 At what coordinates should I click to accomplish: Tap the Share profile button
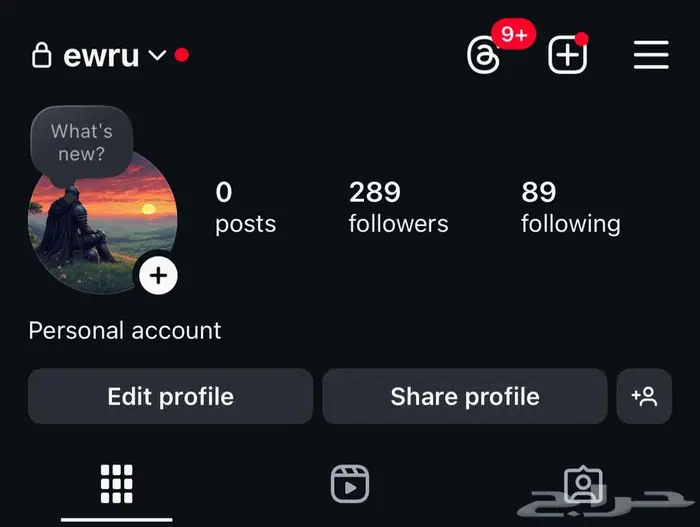tap(464, 397)
